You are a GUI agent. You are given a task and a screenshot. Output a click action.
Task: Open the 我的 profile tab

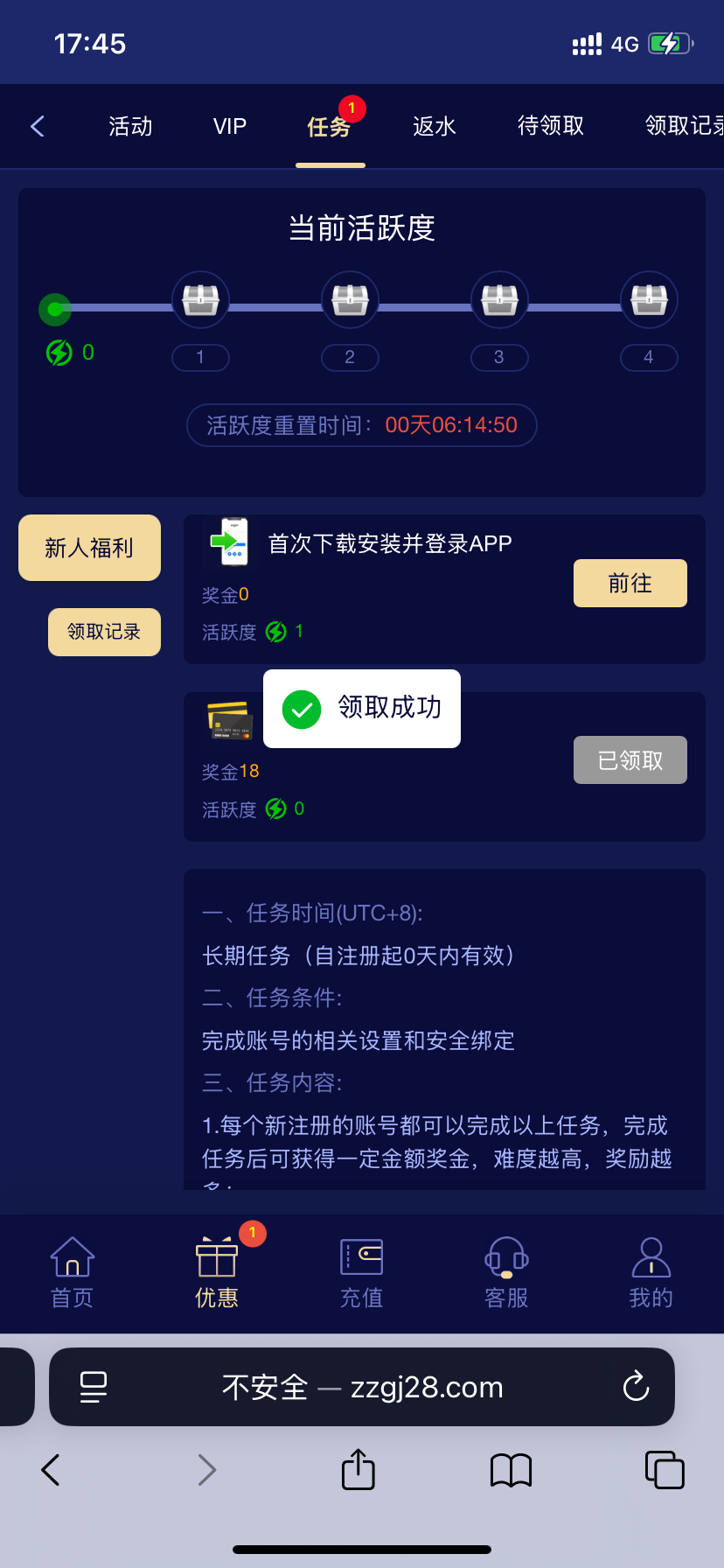[651, 1273]
